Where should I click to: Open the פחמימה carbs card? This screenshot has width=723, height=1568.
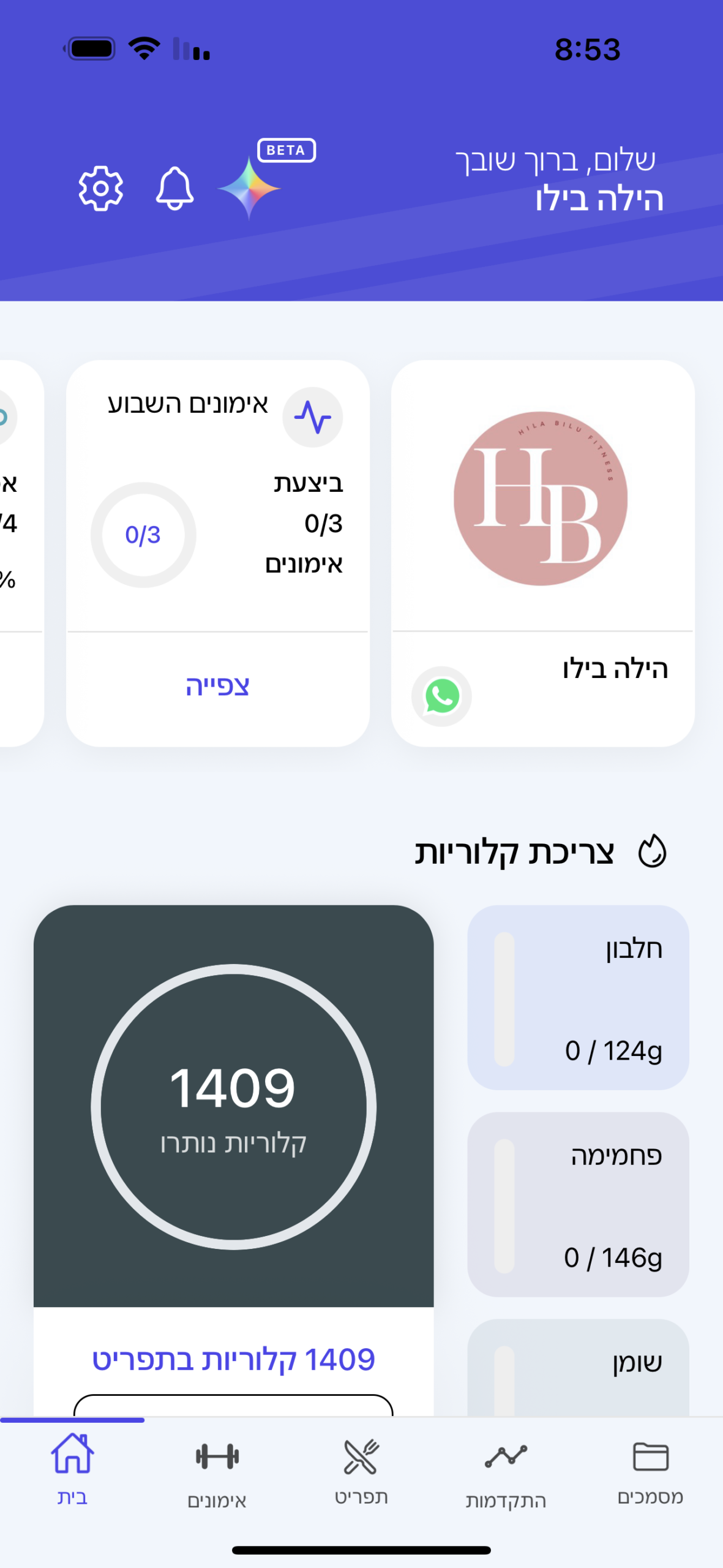(578, 1204)
